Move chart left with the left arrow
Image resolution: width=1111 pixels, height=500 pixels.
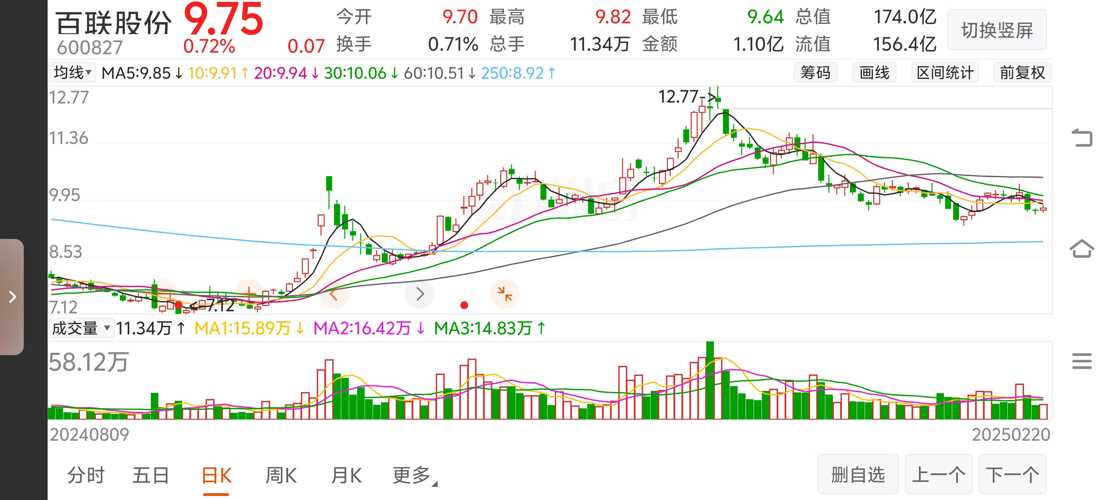(334, 294)
